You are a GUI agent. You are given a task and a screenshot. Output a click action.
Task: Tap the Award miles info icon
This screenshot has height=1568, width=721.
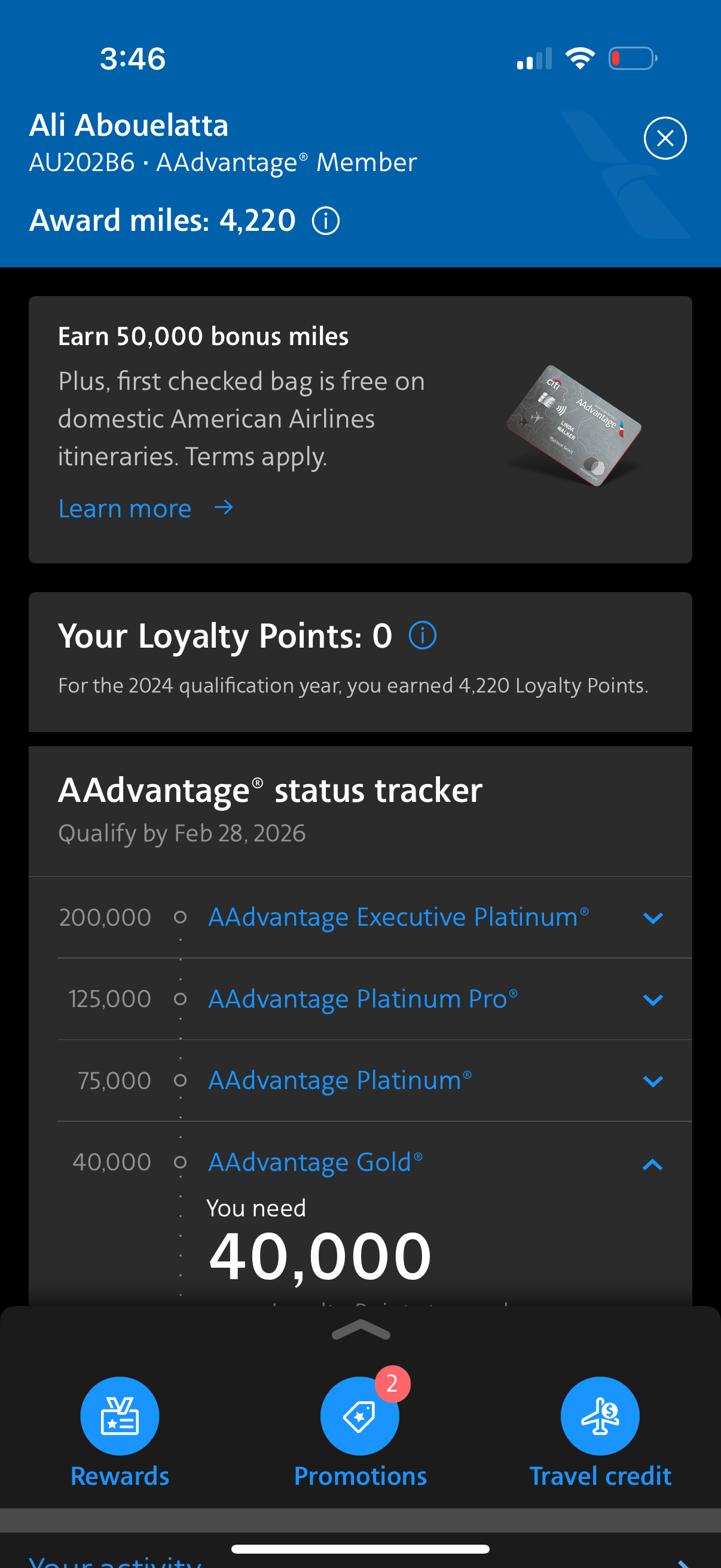click(325, 220)
